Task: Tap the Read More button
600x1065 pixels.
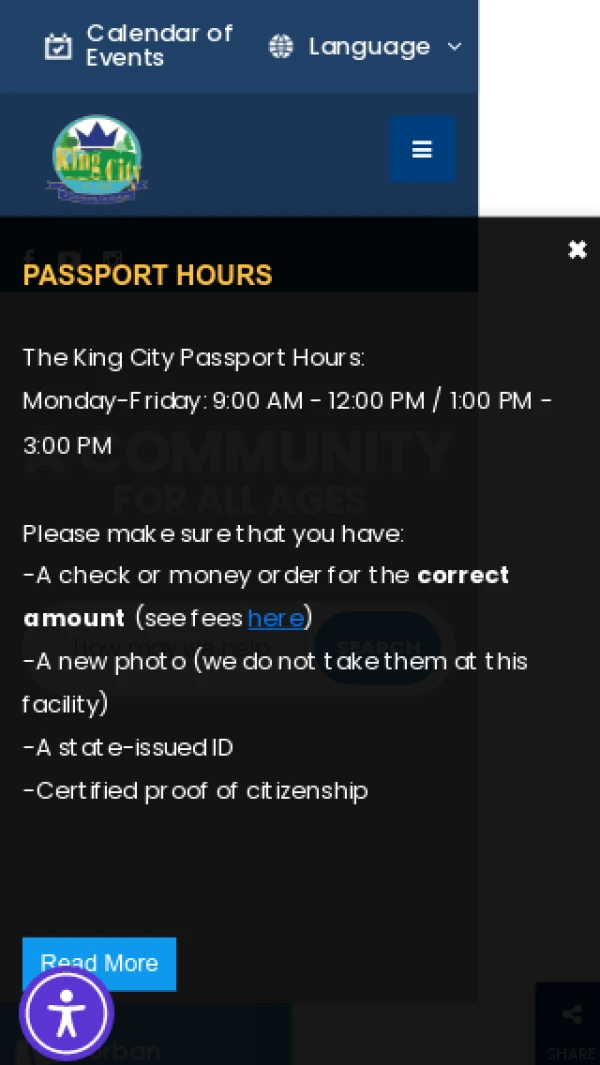Action: click(99, 963)
